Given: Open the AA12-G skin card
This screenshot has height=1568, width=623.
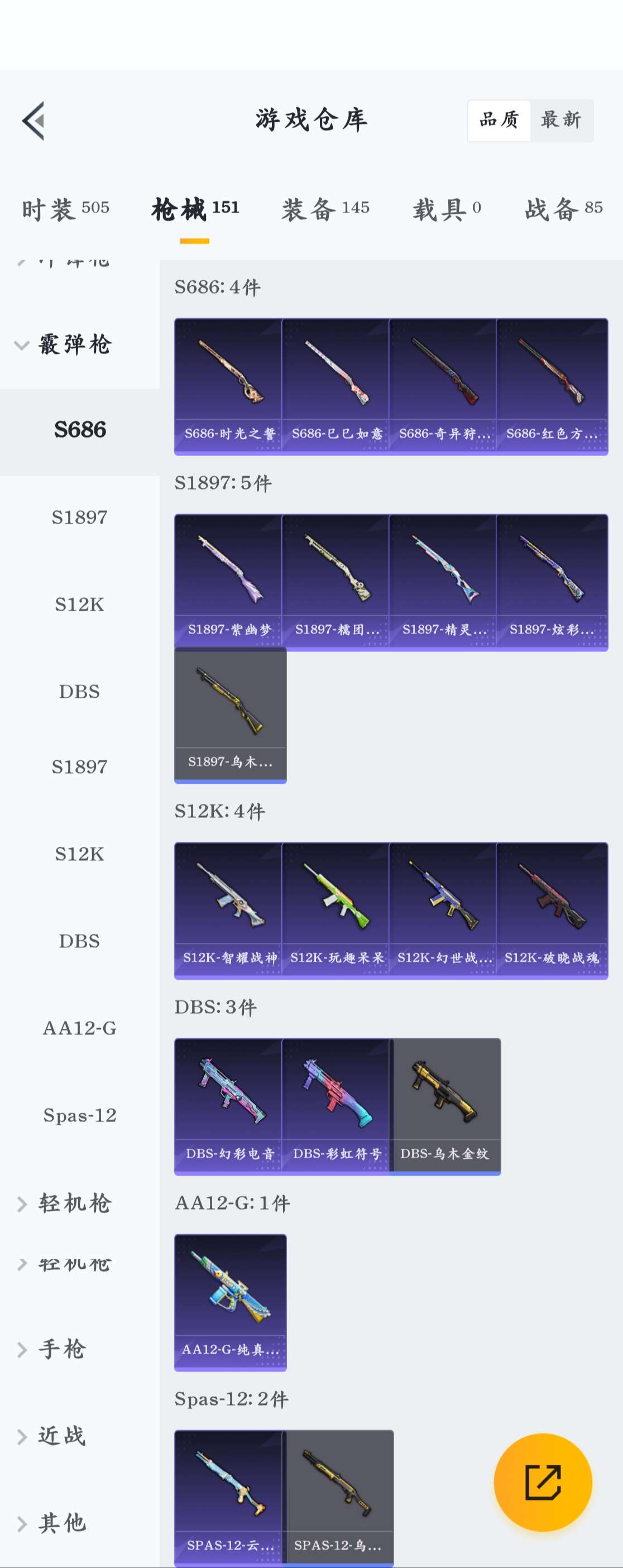Looking at the screenshot, I should pyautogui.click(x=230, y=1302).
